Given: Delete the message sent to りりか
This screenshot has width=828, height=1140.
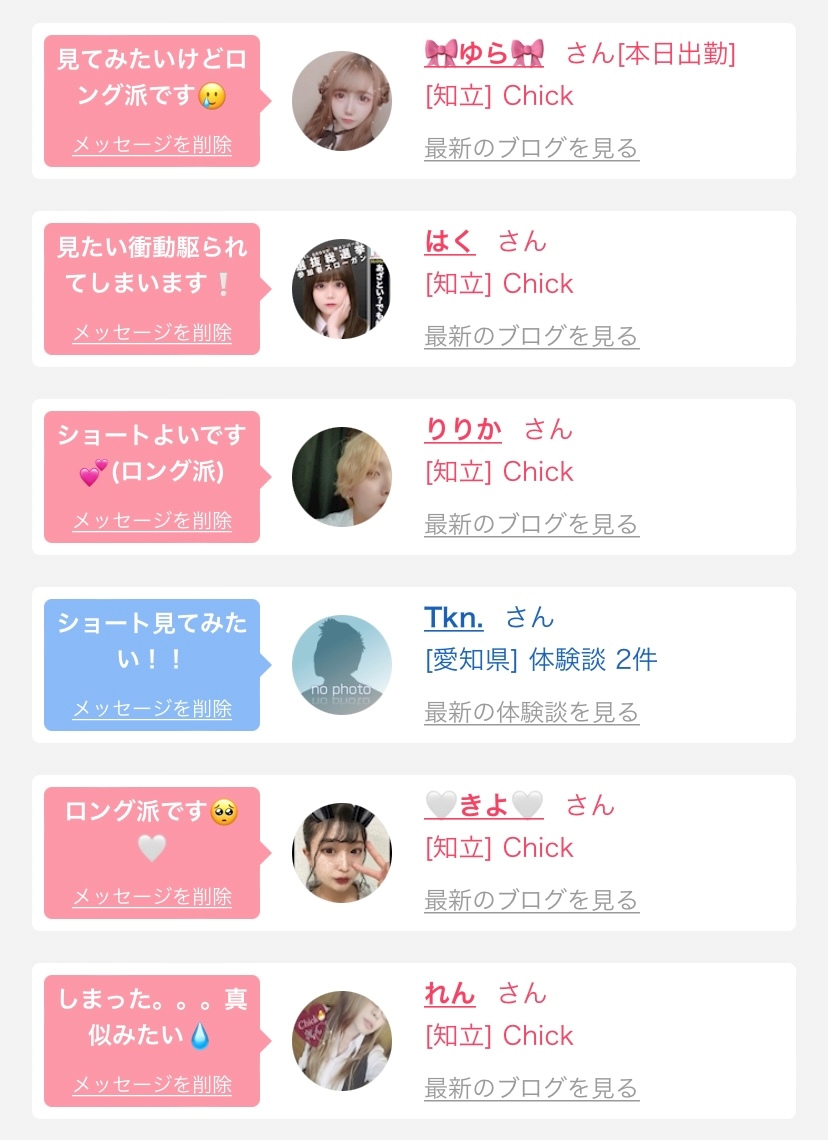Looking at the screenshot, I should 152,521.
